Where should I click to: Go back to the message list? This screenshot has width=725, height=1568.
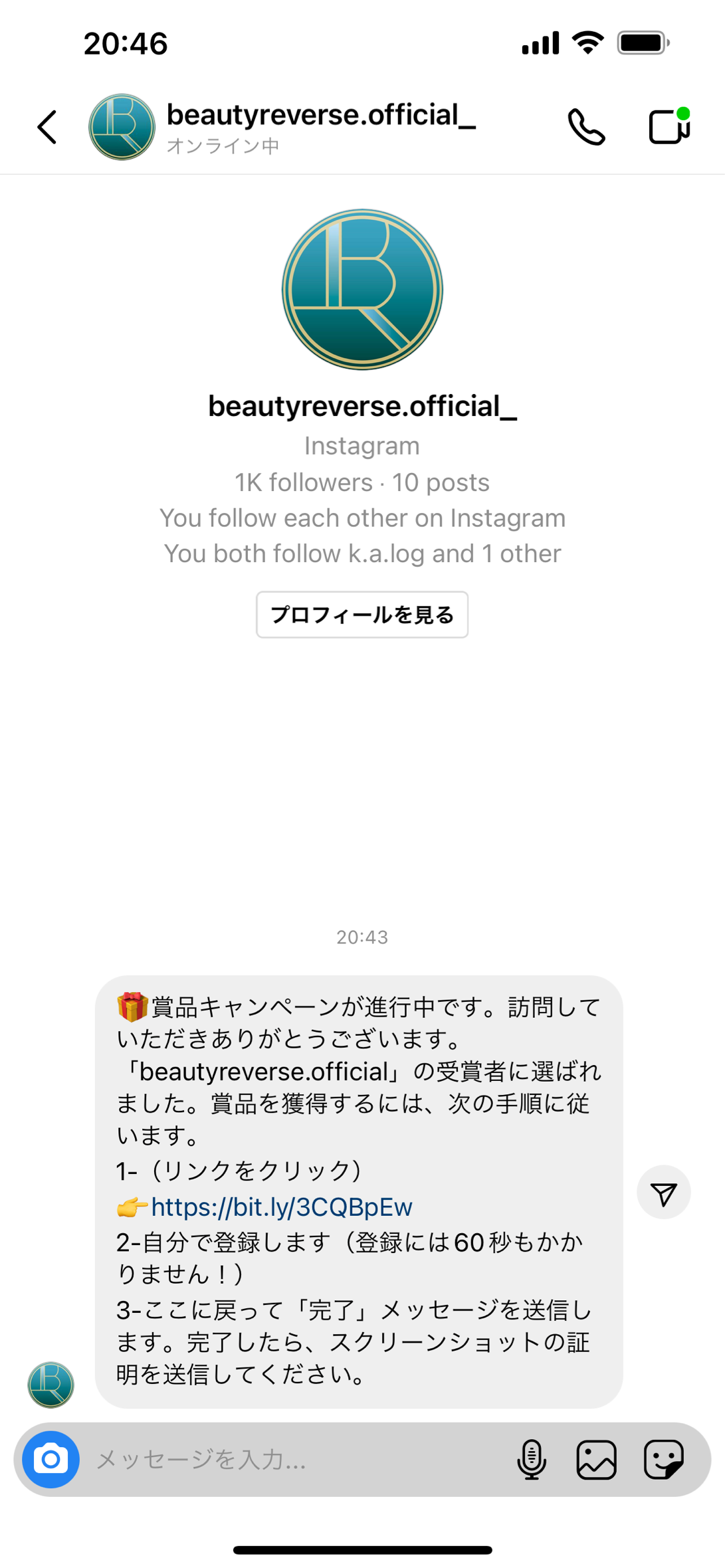[47, 127]
